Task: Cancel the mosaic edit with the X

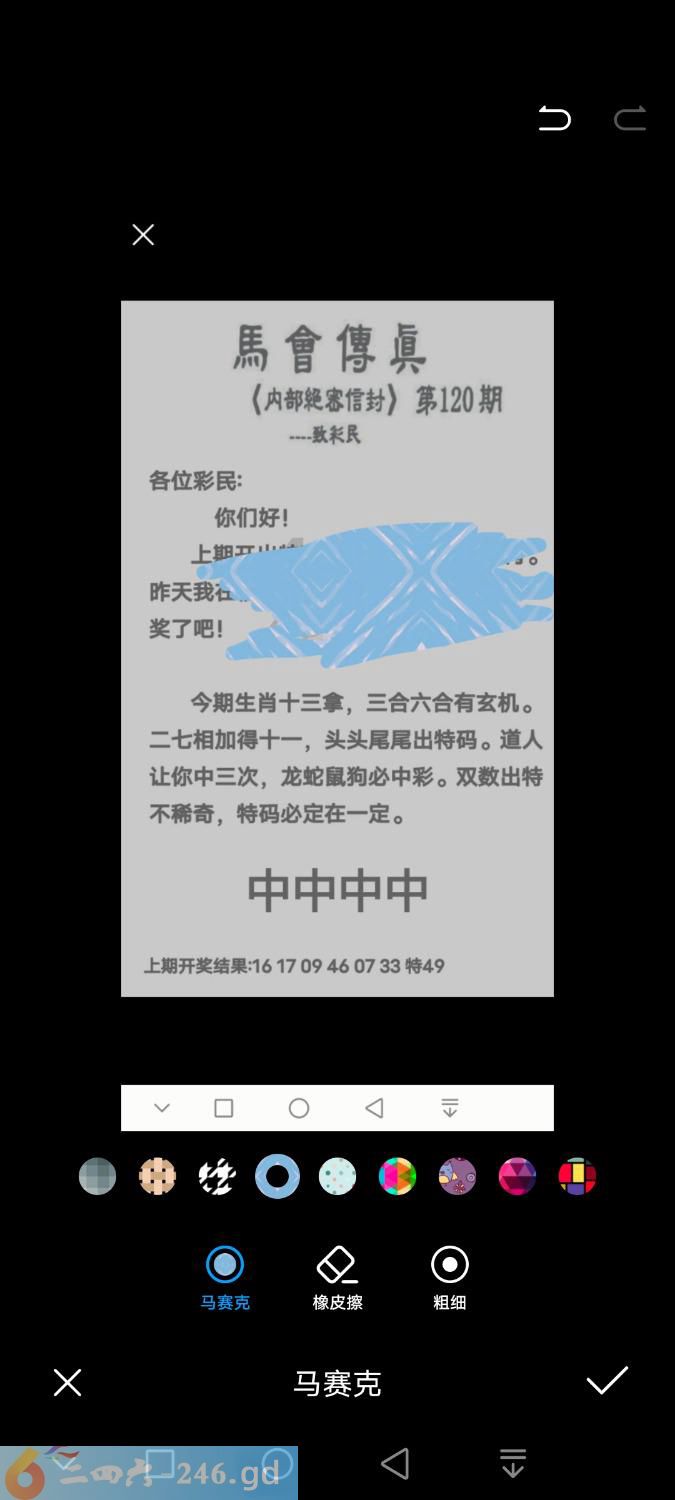Action: pyautogui.click(x=67, y=1383)
